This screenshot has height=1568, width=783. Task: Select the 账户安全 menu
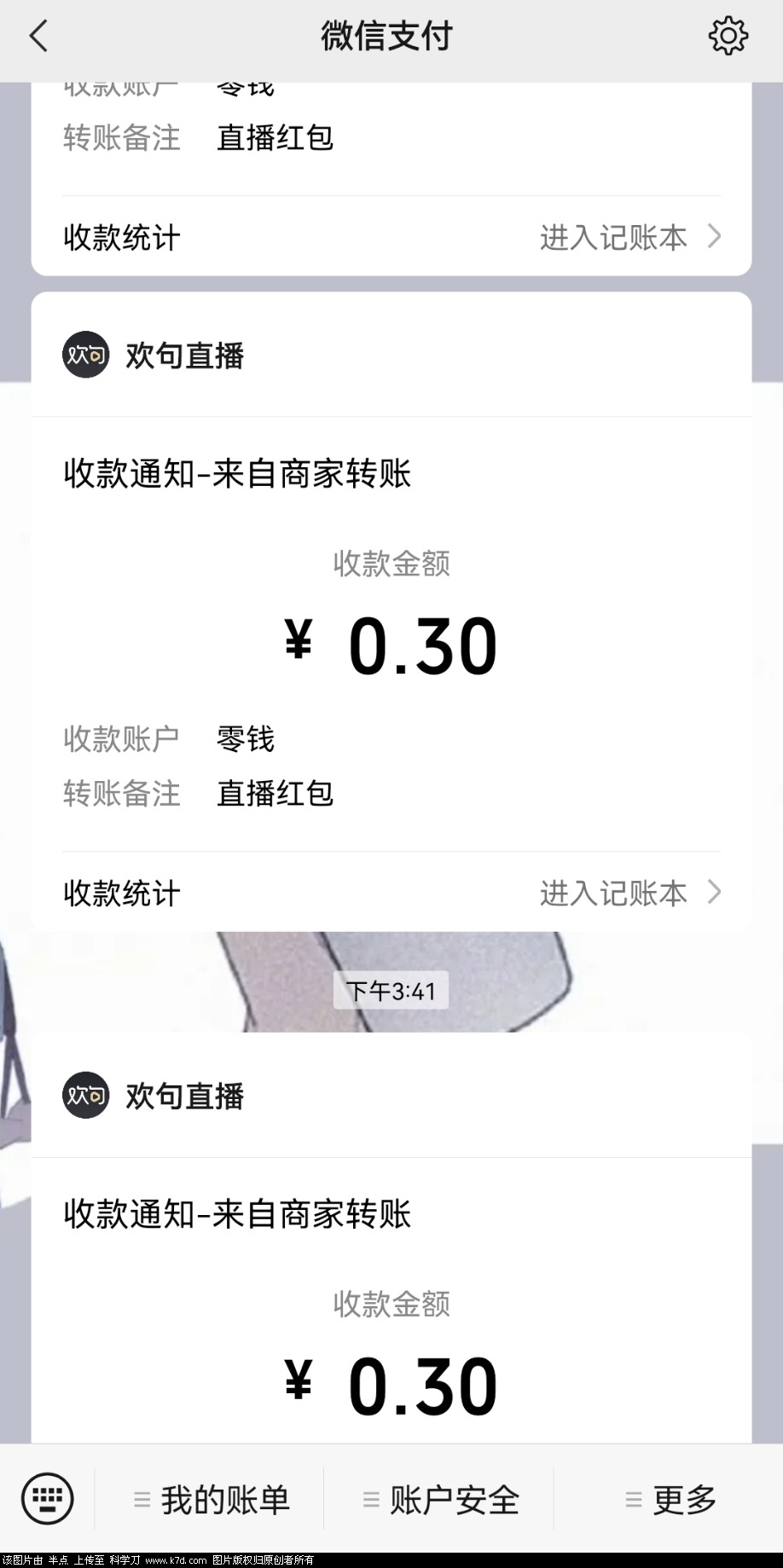pos(441,1500)
